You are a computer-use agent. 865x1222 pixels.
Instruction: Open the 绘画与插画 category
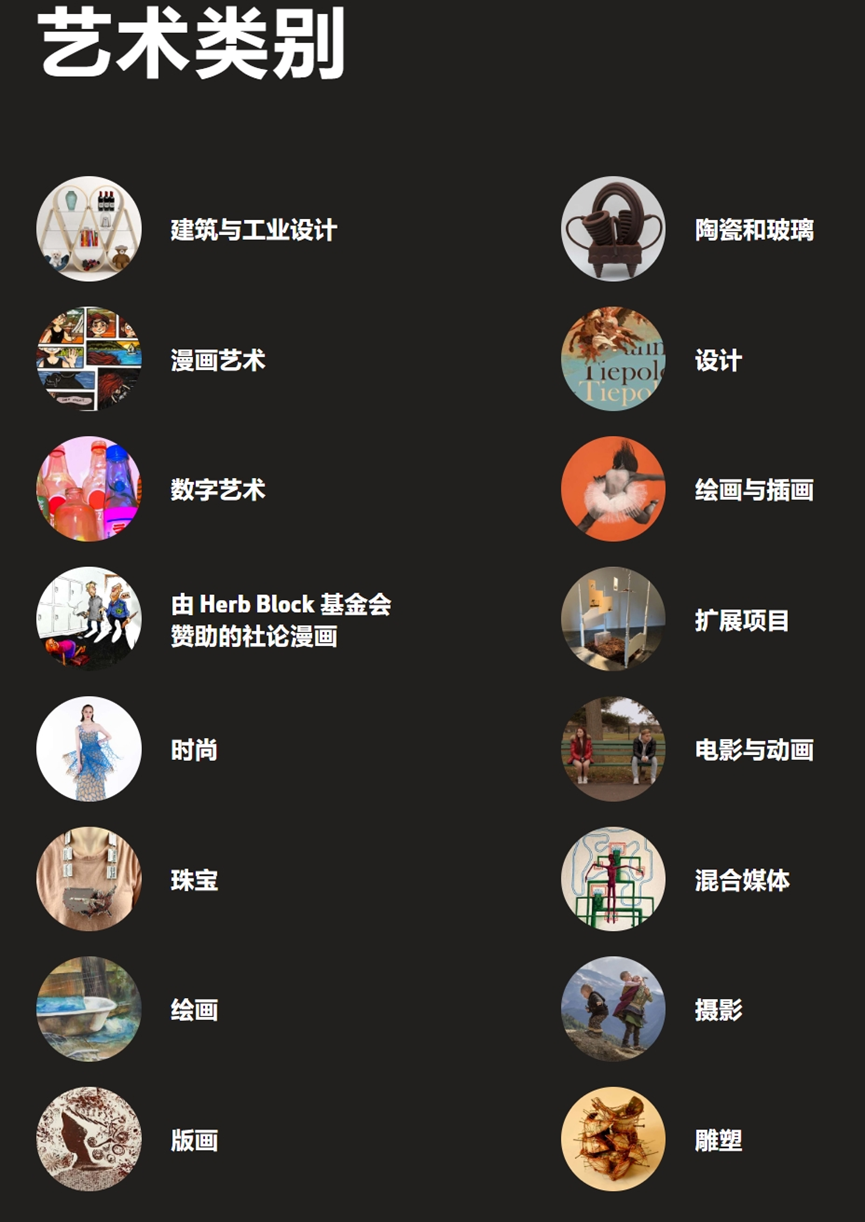(754, 490)
